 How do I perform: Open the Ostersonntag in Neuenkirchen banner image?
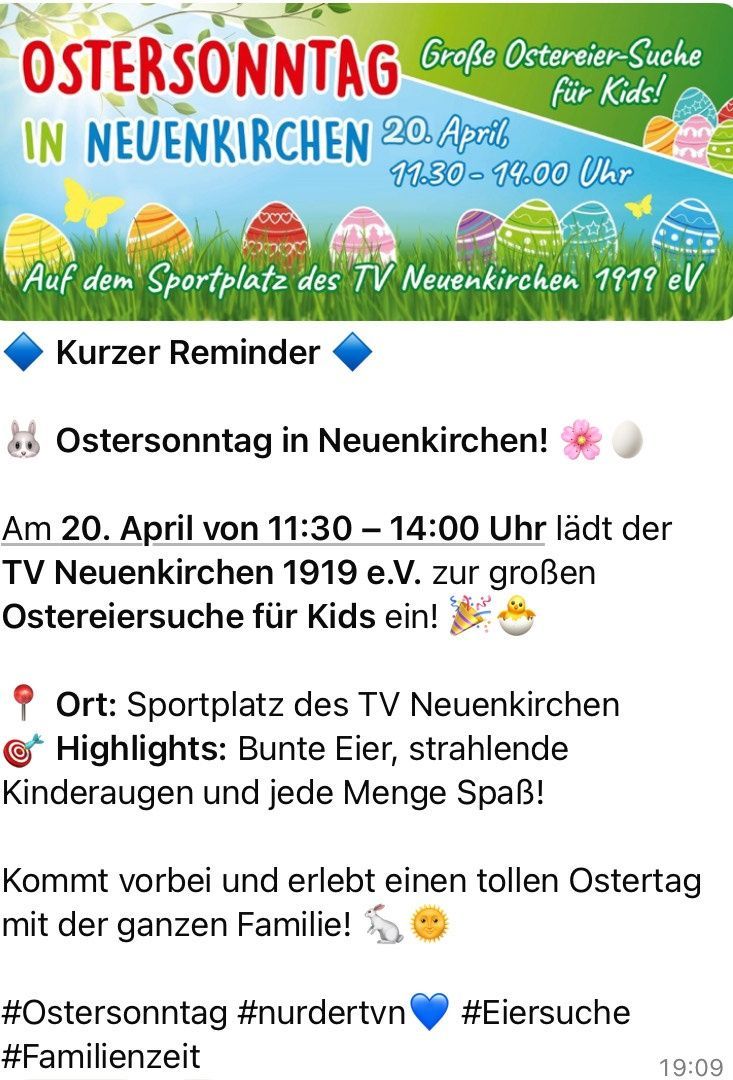click(366, 160)
